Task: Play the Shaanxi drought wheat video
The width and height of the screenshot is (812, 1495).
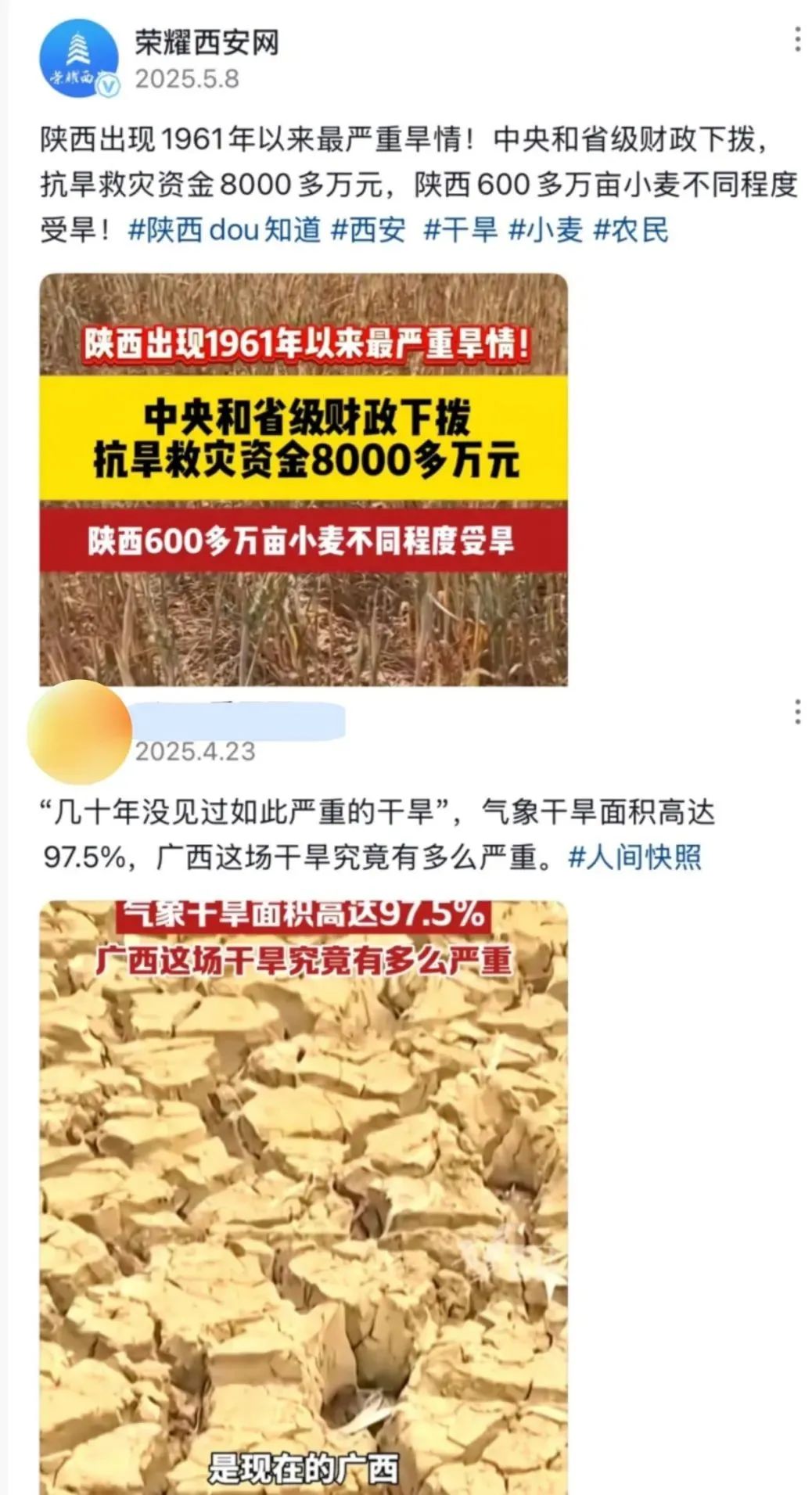Action: point(304,480)
